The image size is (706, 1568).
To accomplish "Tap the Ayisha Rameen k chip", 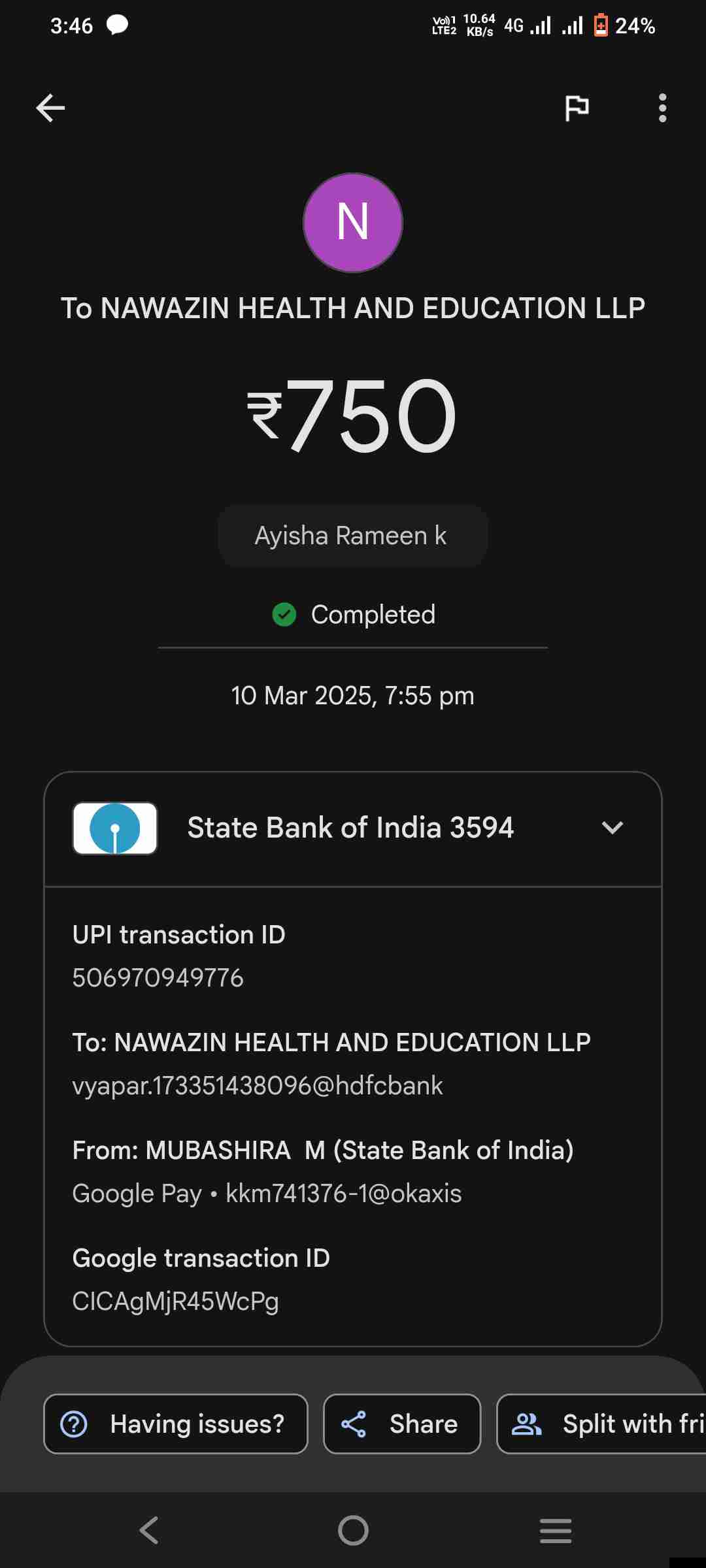I will [352, 536].
